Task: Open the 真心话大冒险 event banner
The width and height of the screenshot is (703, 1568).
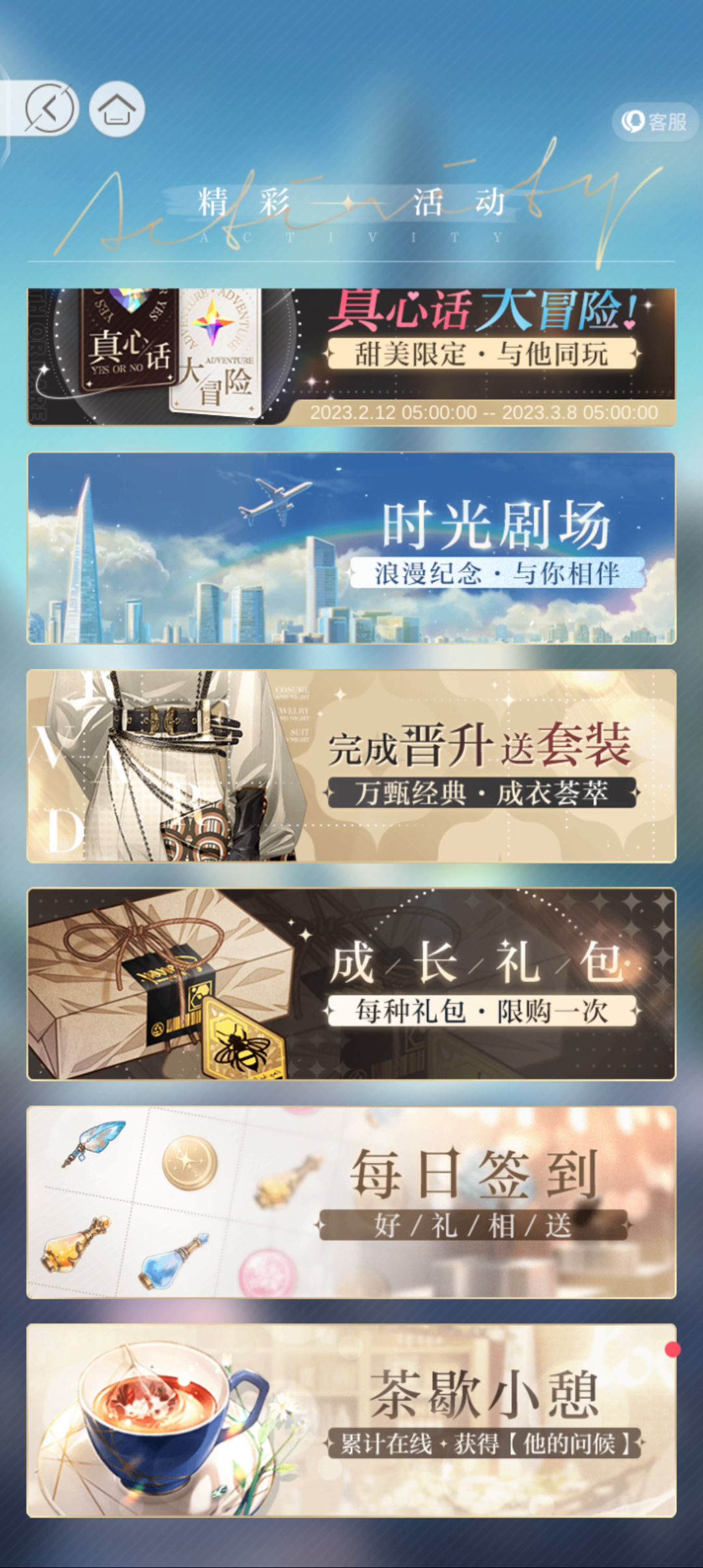Action: tap(351, 357)
